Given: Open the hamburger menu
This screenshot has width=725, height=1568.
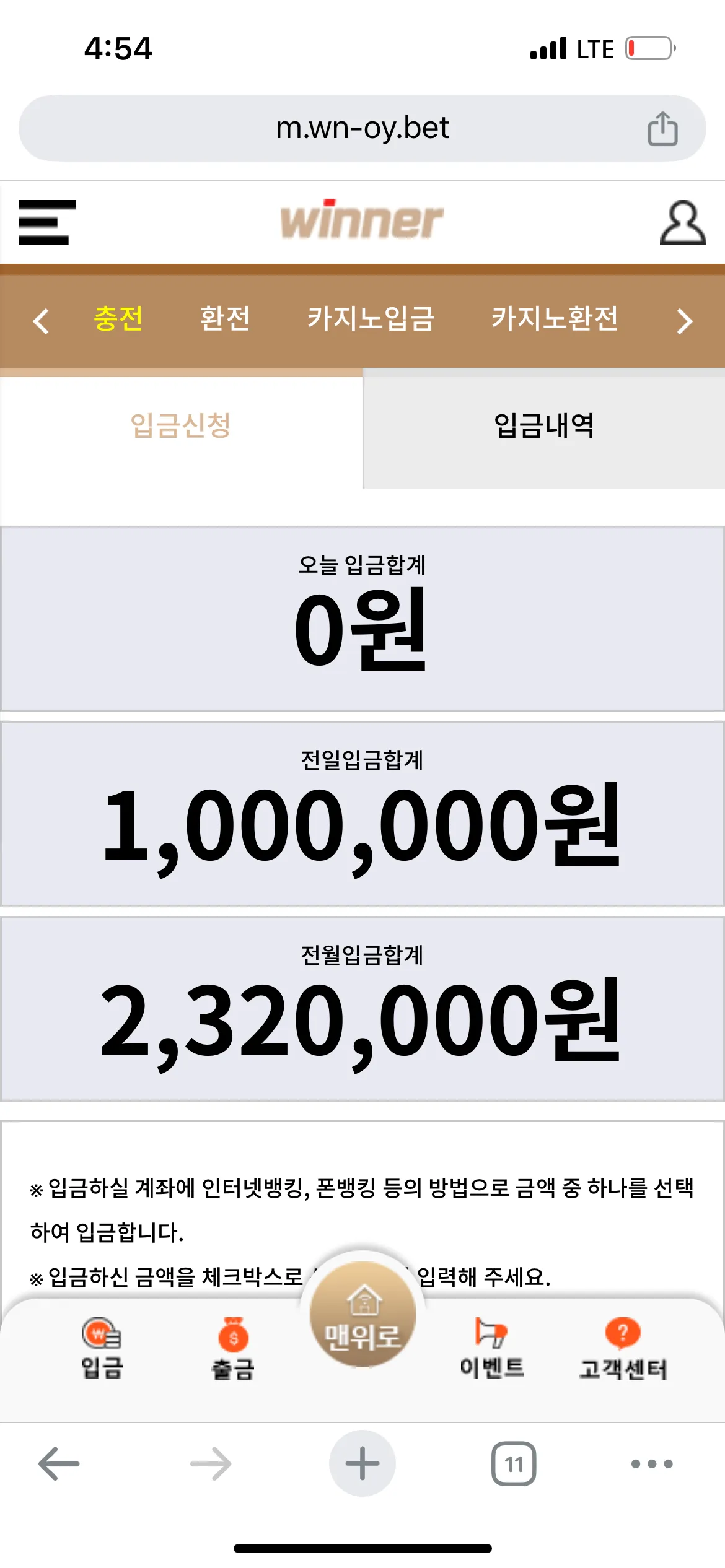Looking at the screenshot, I should point(47,222).
